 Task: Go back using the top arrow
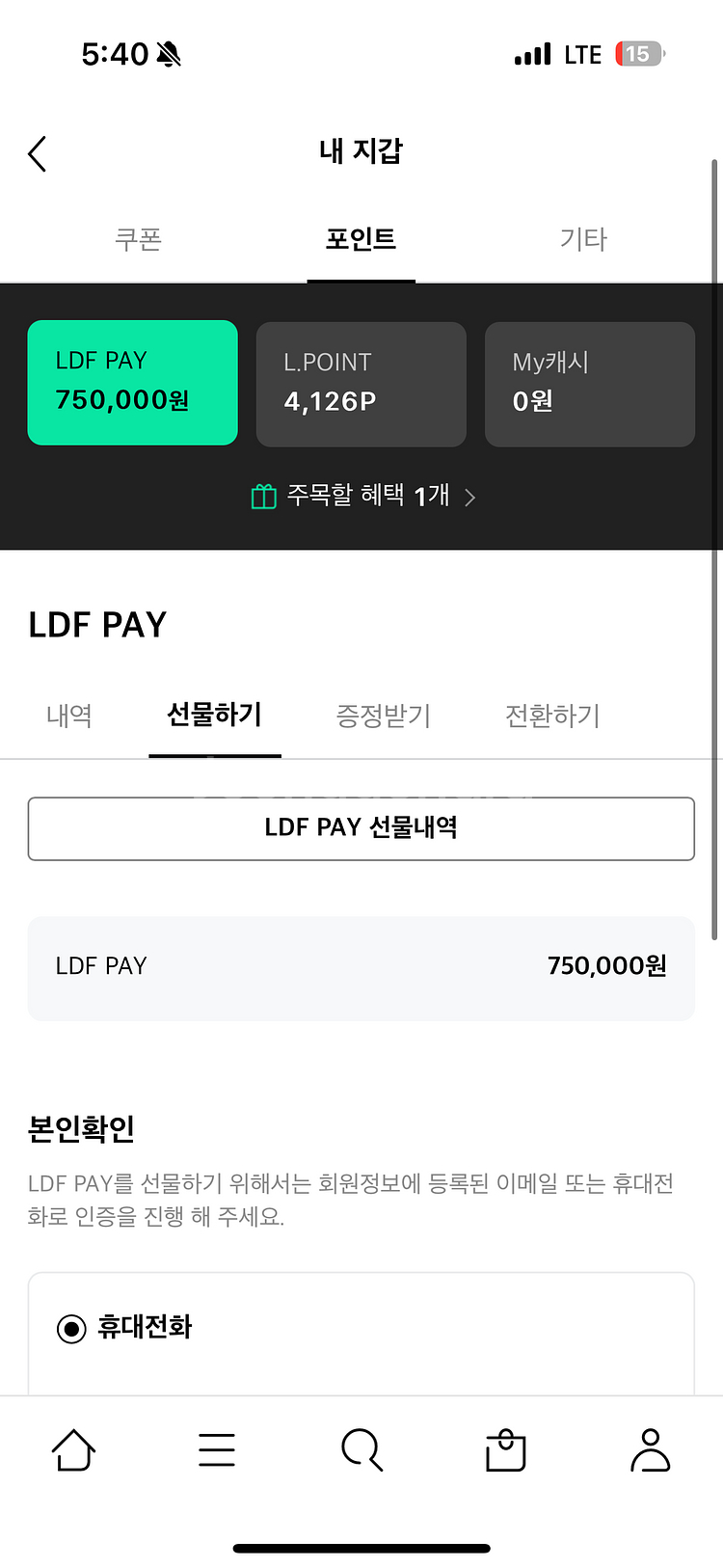[37, 153]
